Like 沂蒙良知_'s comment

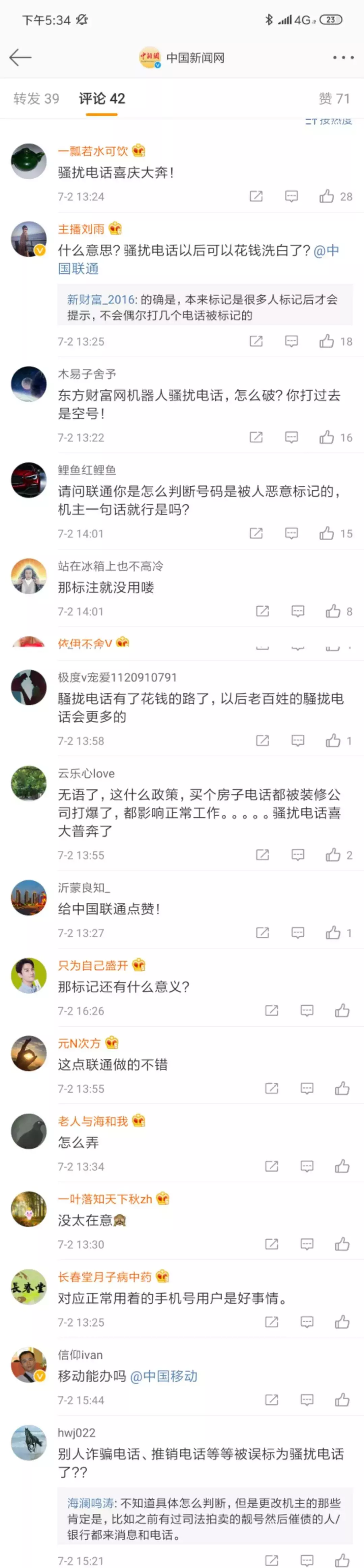click(333, 933)
